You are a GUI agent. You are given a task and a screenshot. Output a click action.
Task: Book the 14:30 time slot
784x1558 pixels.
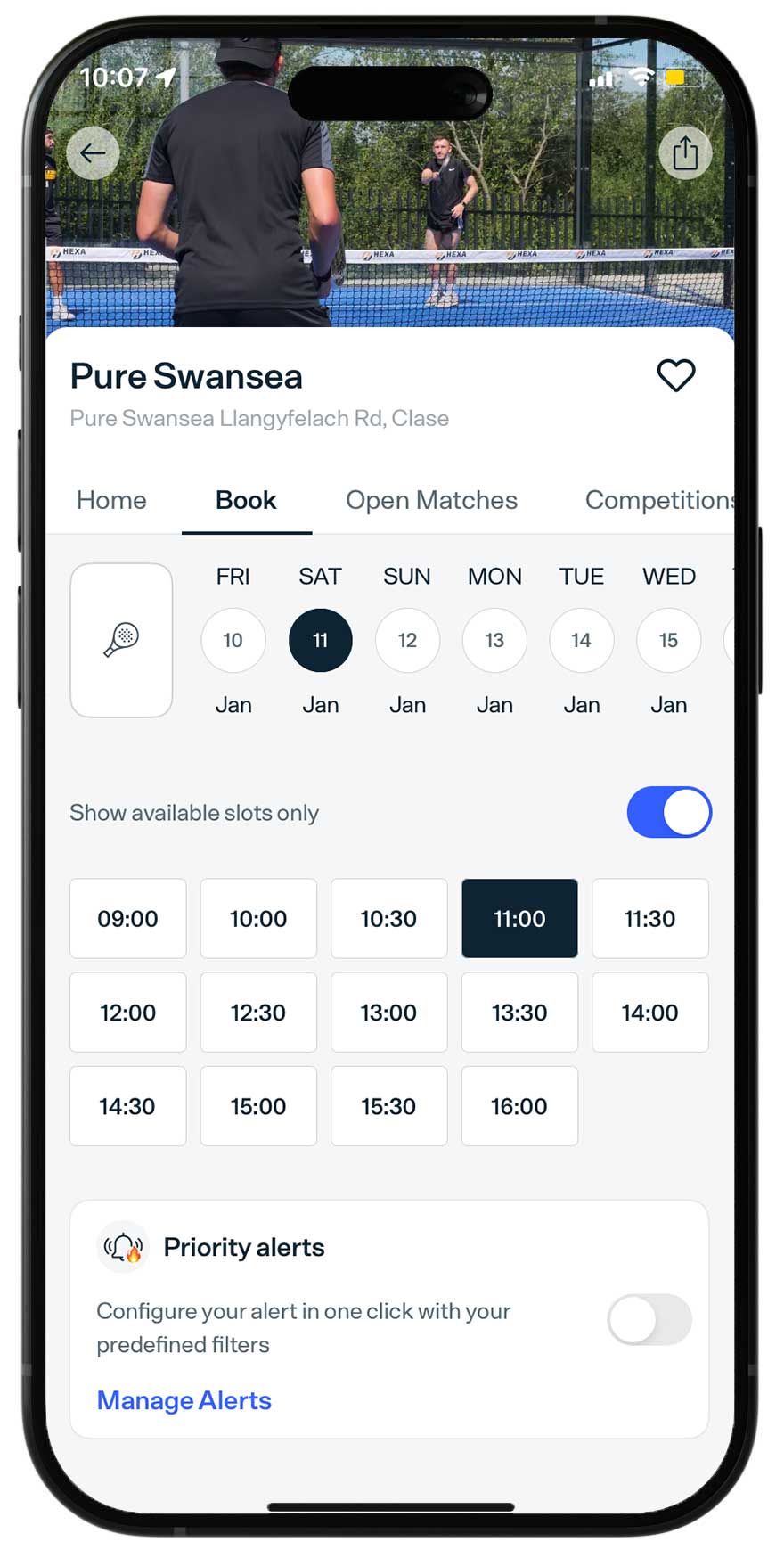click(128, 1106)
